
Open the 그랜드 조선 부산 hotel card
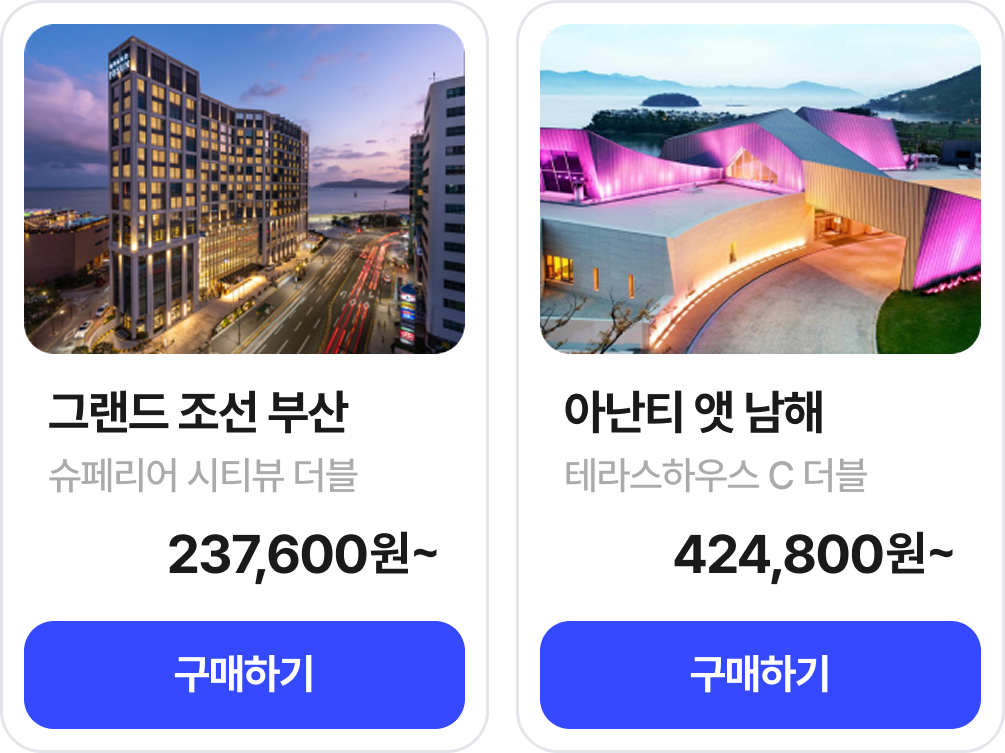tap(244, 376)
